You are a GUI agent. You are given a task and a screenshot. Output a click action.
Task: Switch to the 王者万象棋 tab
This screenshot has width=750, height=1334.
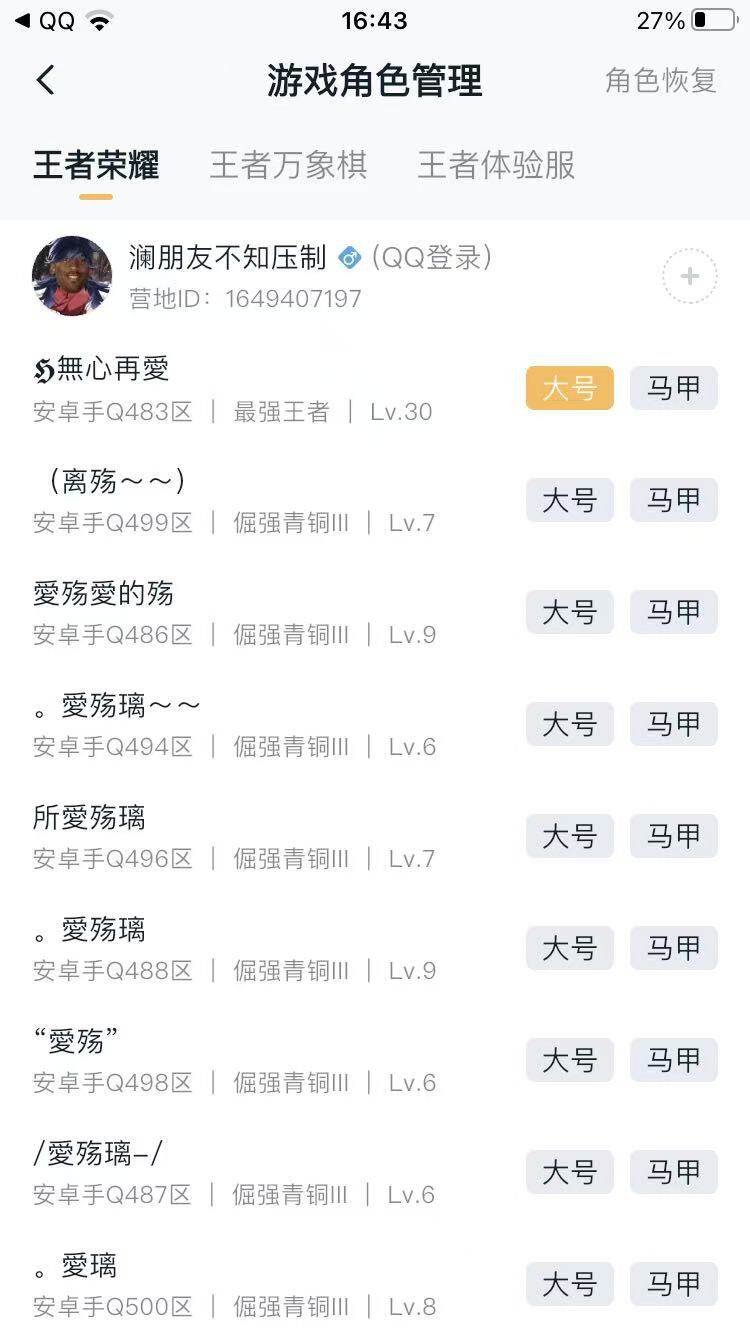(289, 165)
